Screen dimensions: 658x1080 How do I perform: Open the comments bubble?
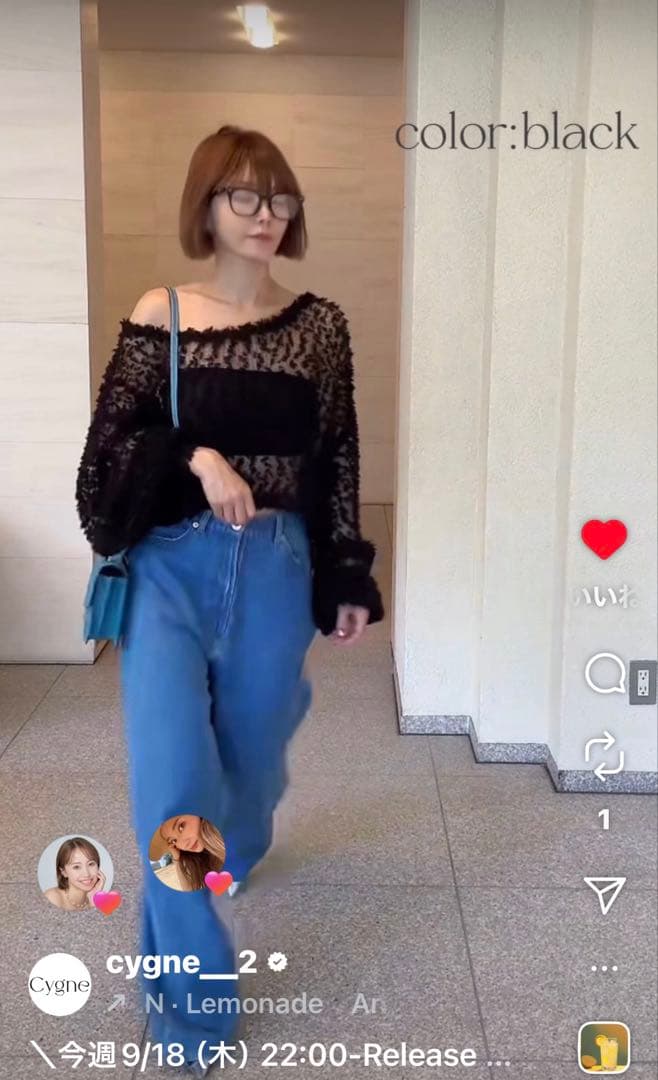click(604, 674)
